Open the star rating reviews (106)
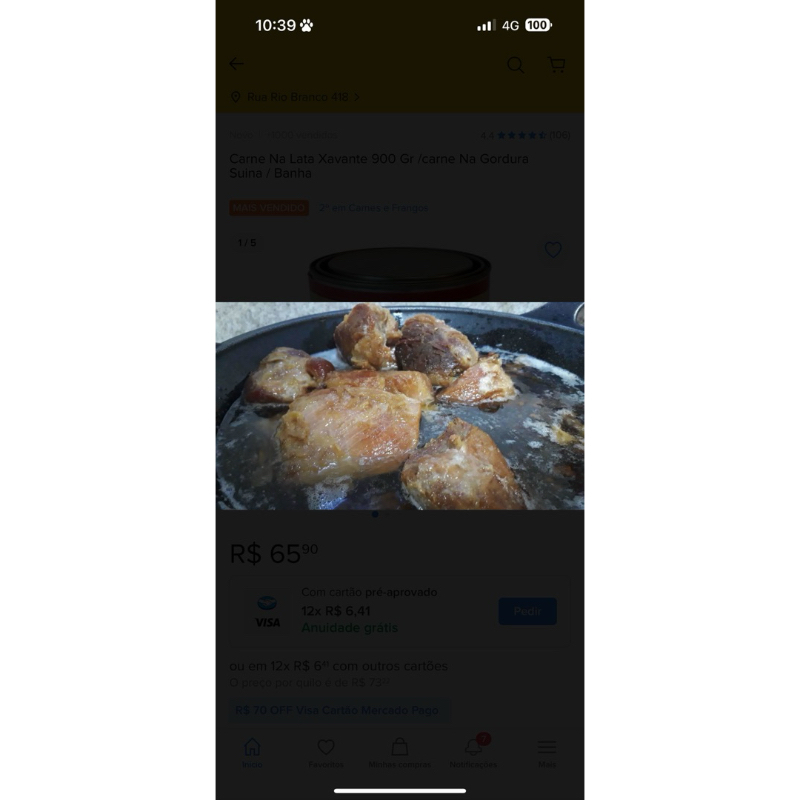 (x=524, y=135)
